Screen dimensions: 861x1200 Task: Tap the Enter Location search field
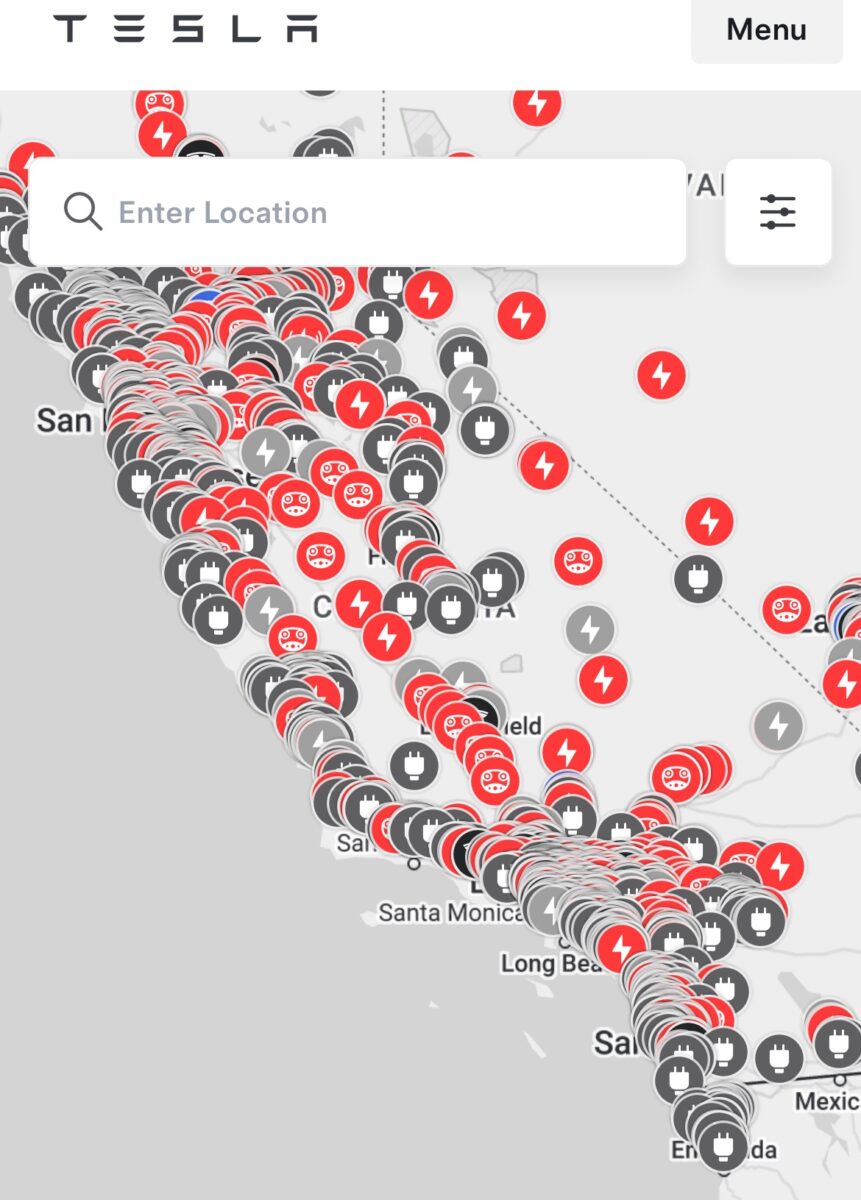[x=380, y=212]
